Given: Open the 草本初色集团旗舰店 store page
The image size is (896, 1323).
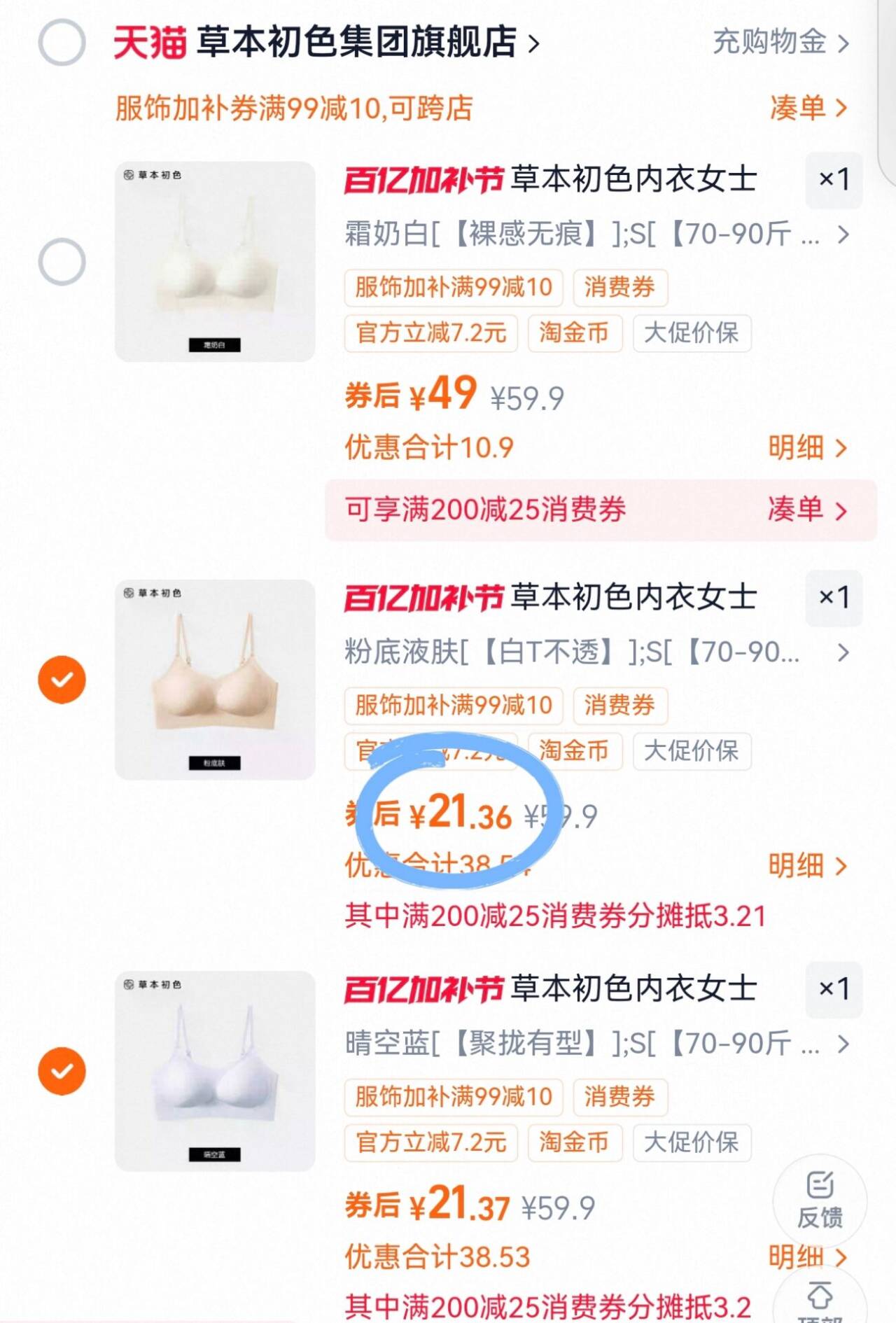Looking at the screenshot, I should [356, 42].
